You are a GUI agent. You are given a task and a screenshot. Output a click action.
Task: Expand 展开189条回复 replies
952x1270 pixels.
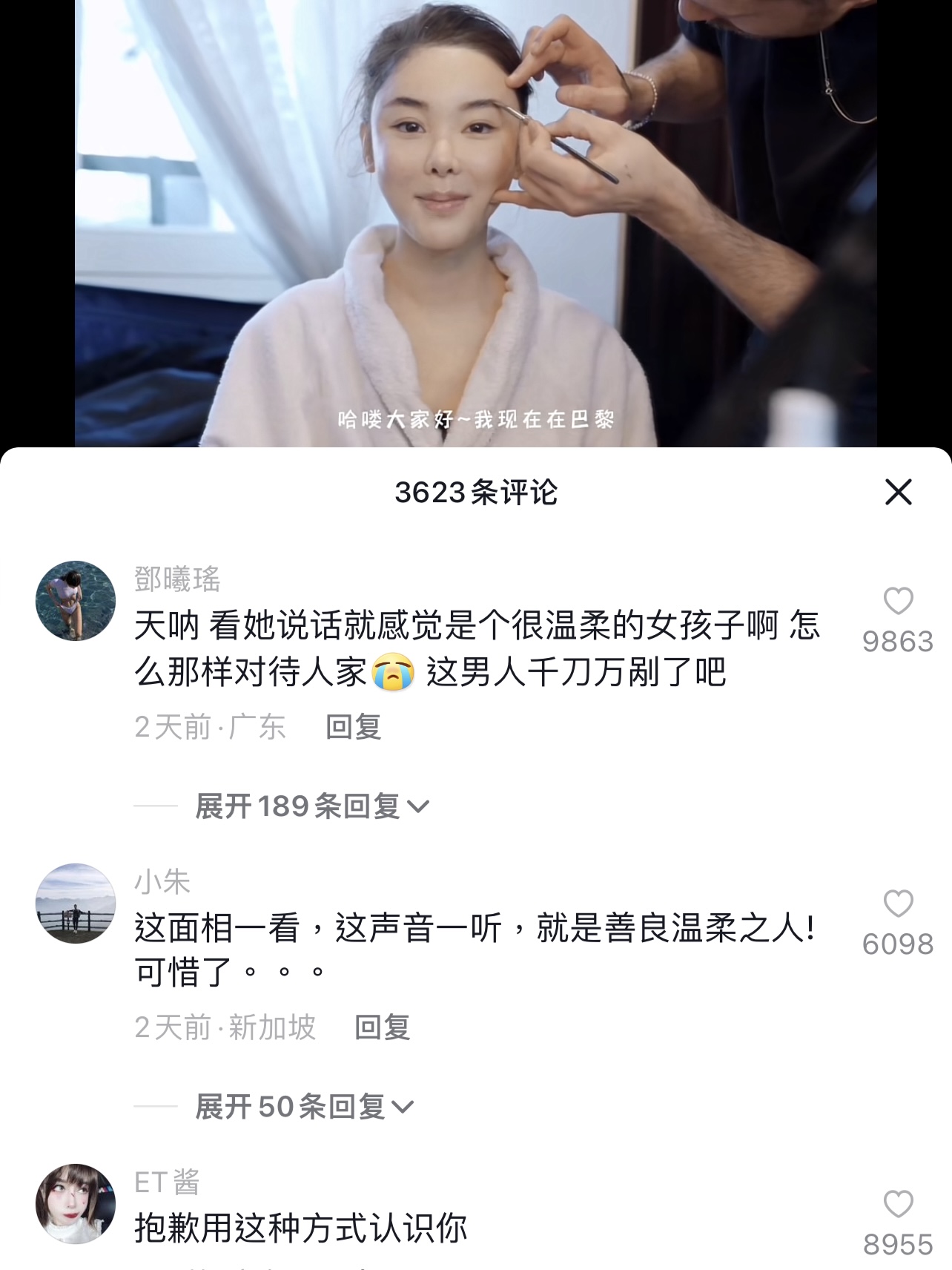[x=311, y=806]
